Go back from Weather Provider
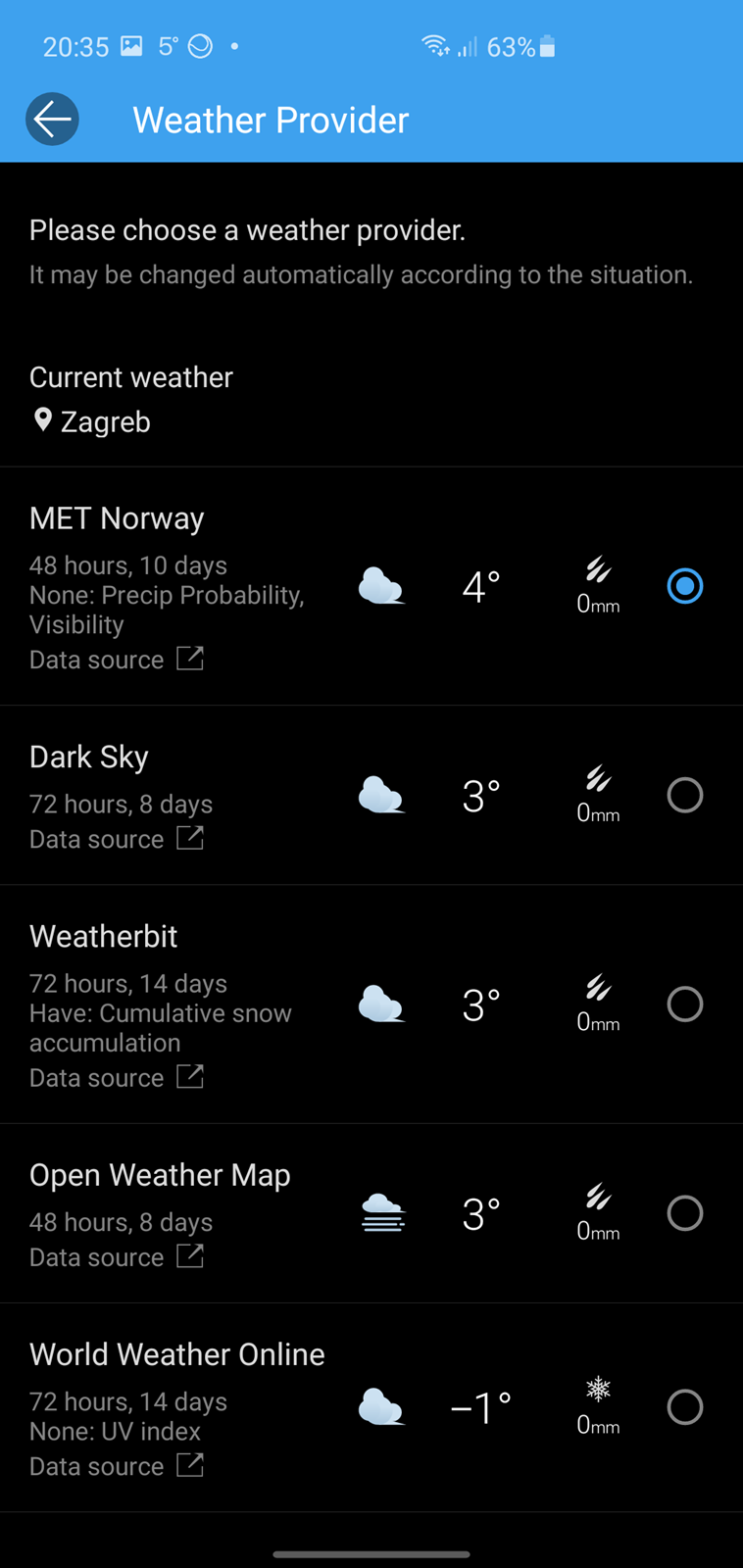743x1568 pixels. pos(52,120)
